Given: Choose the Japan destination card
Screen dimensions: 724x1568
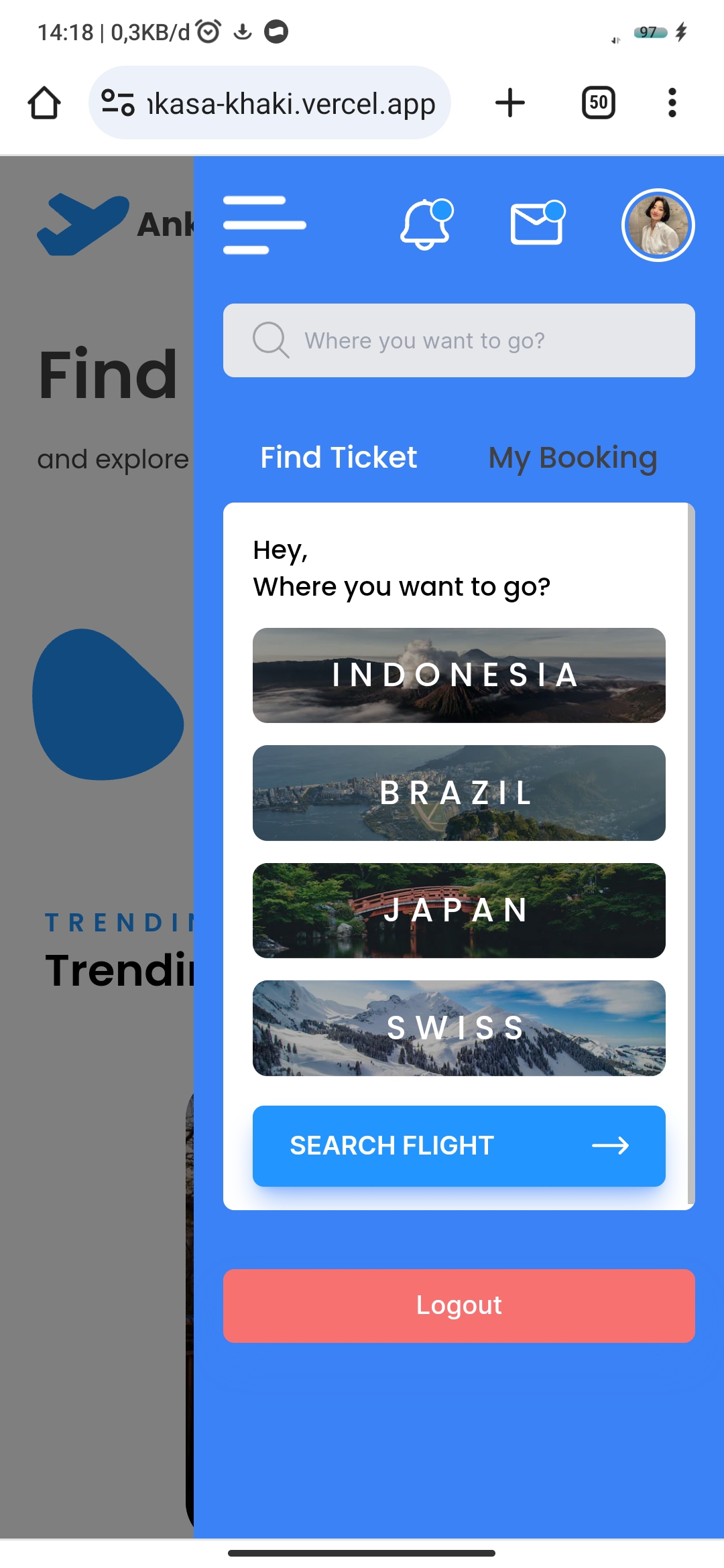Looking at the screenshot, I should pos(459,911).
